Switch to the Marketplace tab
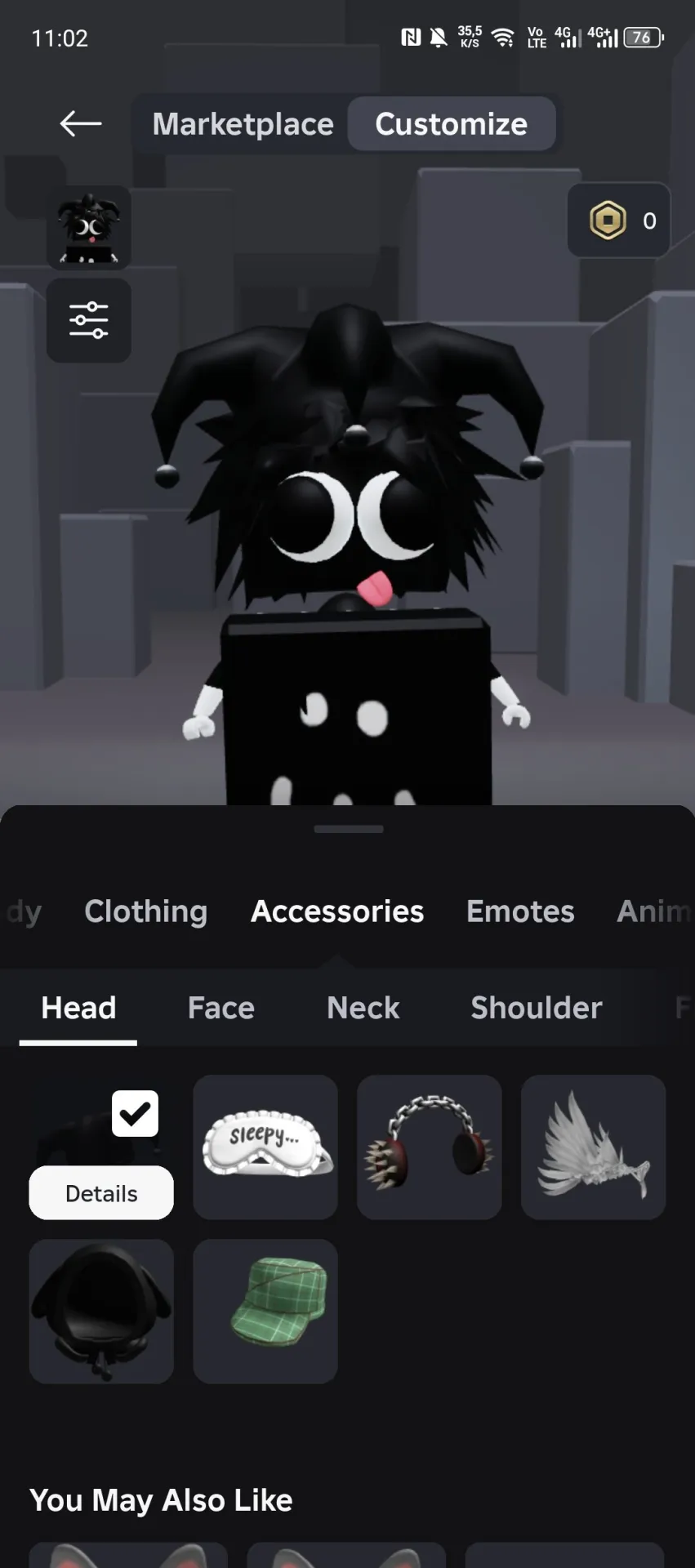Image resolution: width=695 pixels, height=1568 pixels. 243,124
